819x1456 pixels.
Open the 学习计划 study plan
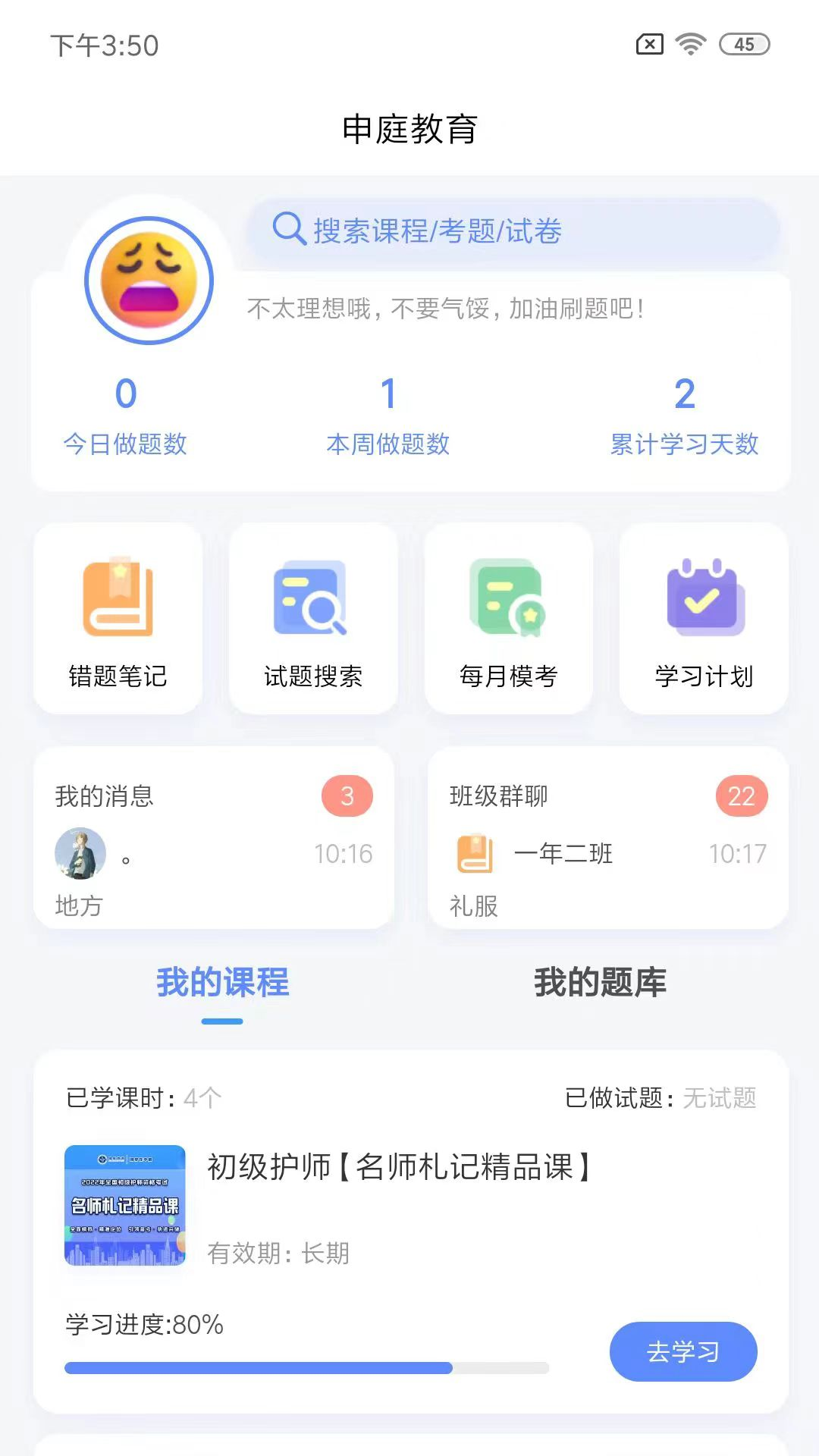coord(704,618)
